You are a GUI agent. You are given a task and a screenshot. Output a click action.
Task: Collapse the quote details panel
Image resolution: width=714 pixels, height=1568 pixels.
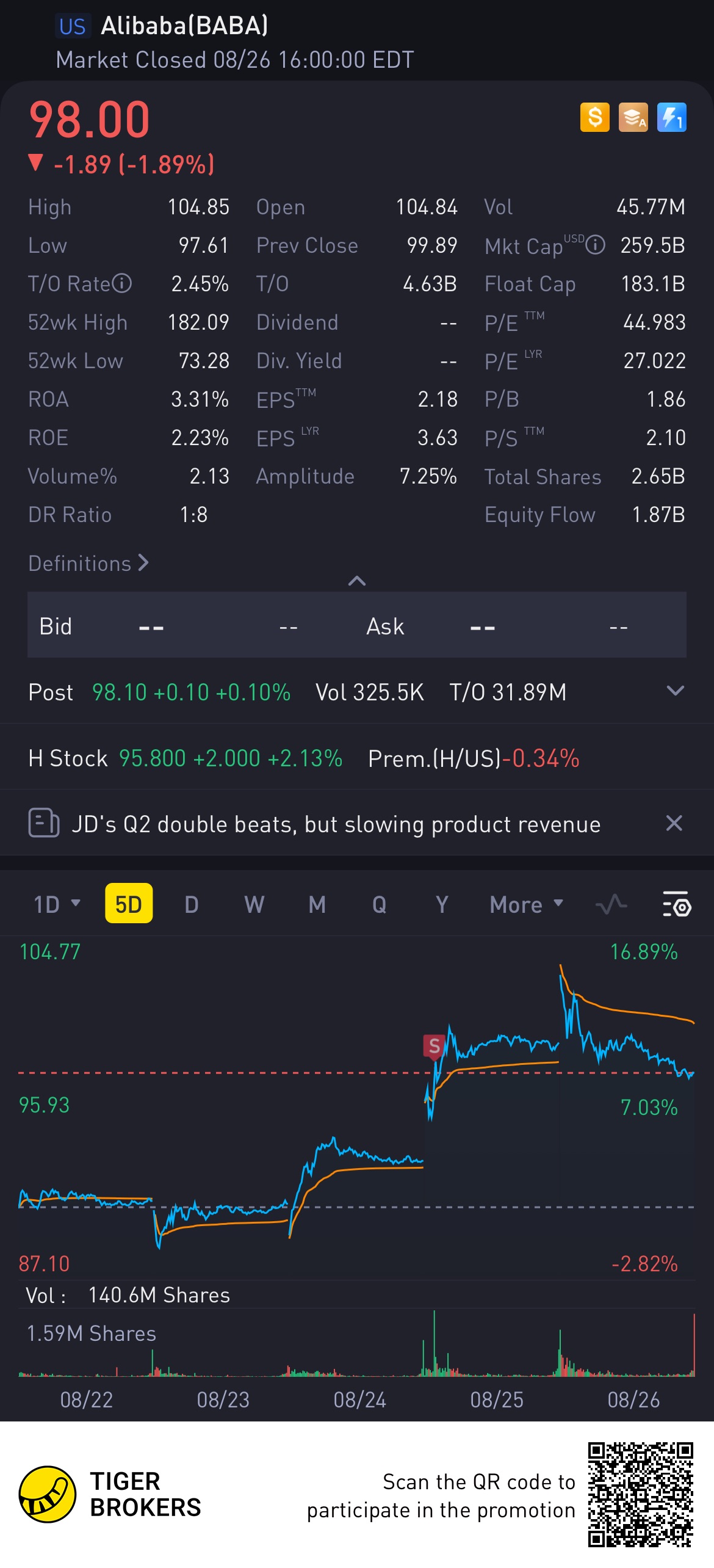356,581
